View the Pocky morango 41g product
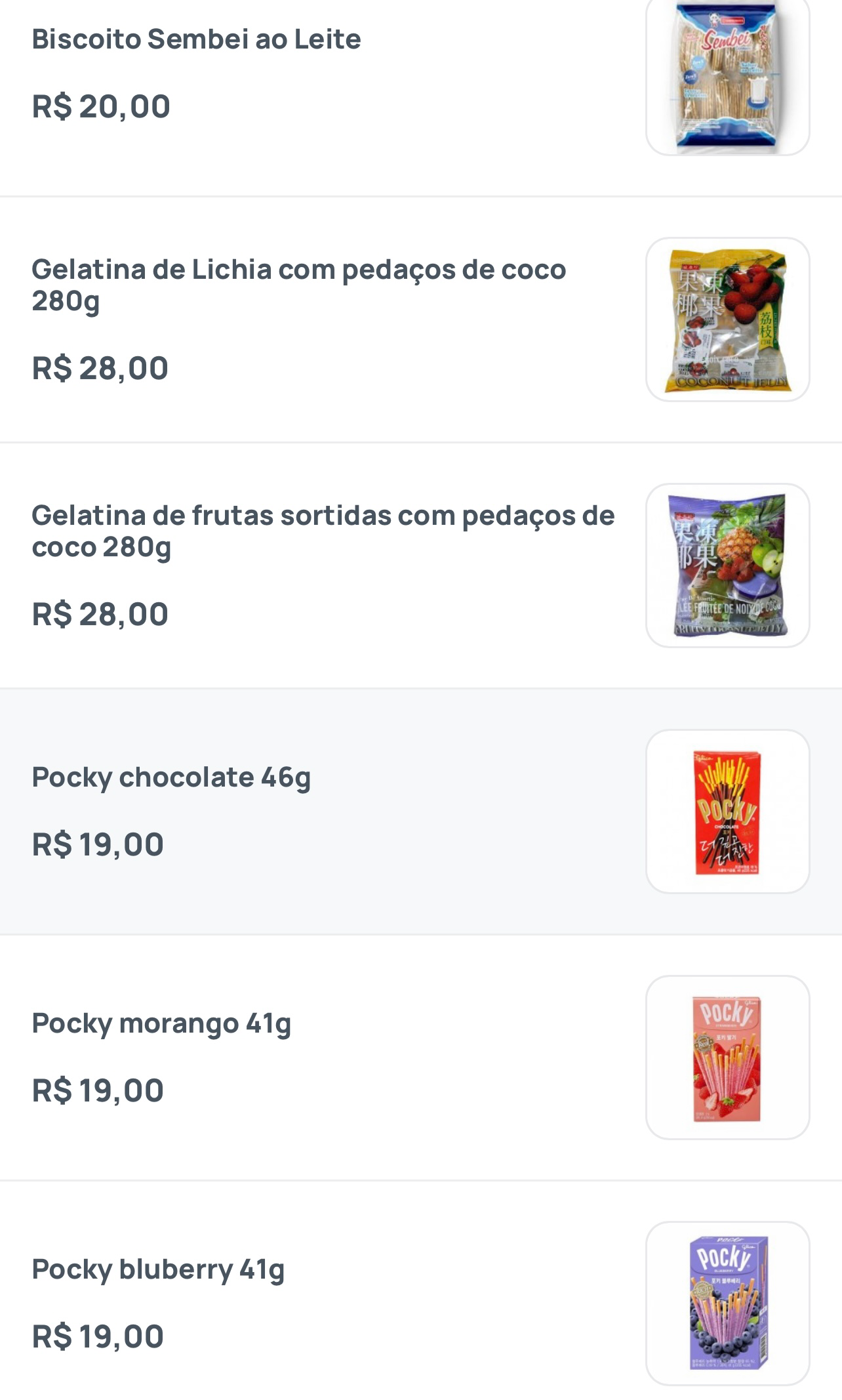Viewport: 842px width, 1400px height. click(x=161, y=1023)
